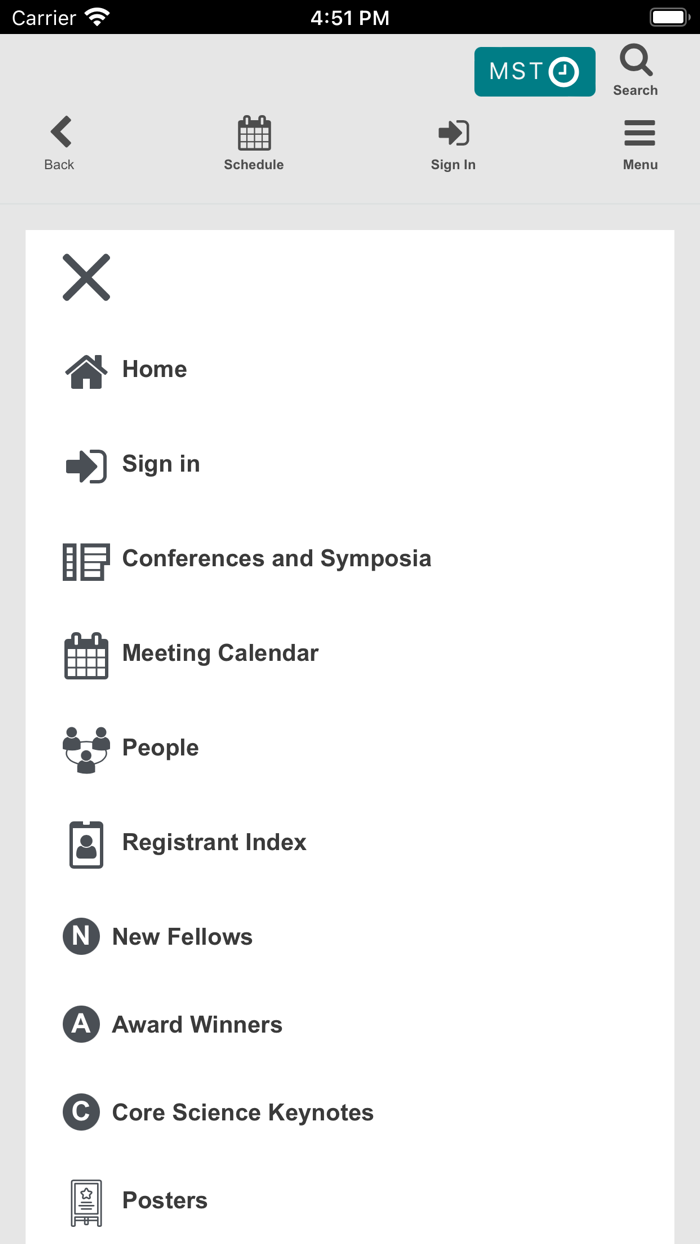Open the Posters section
This screenshot has width=700, height=1244.
(x=164, y=1201)
